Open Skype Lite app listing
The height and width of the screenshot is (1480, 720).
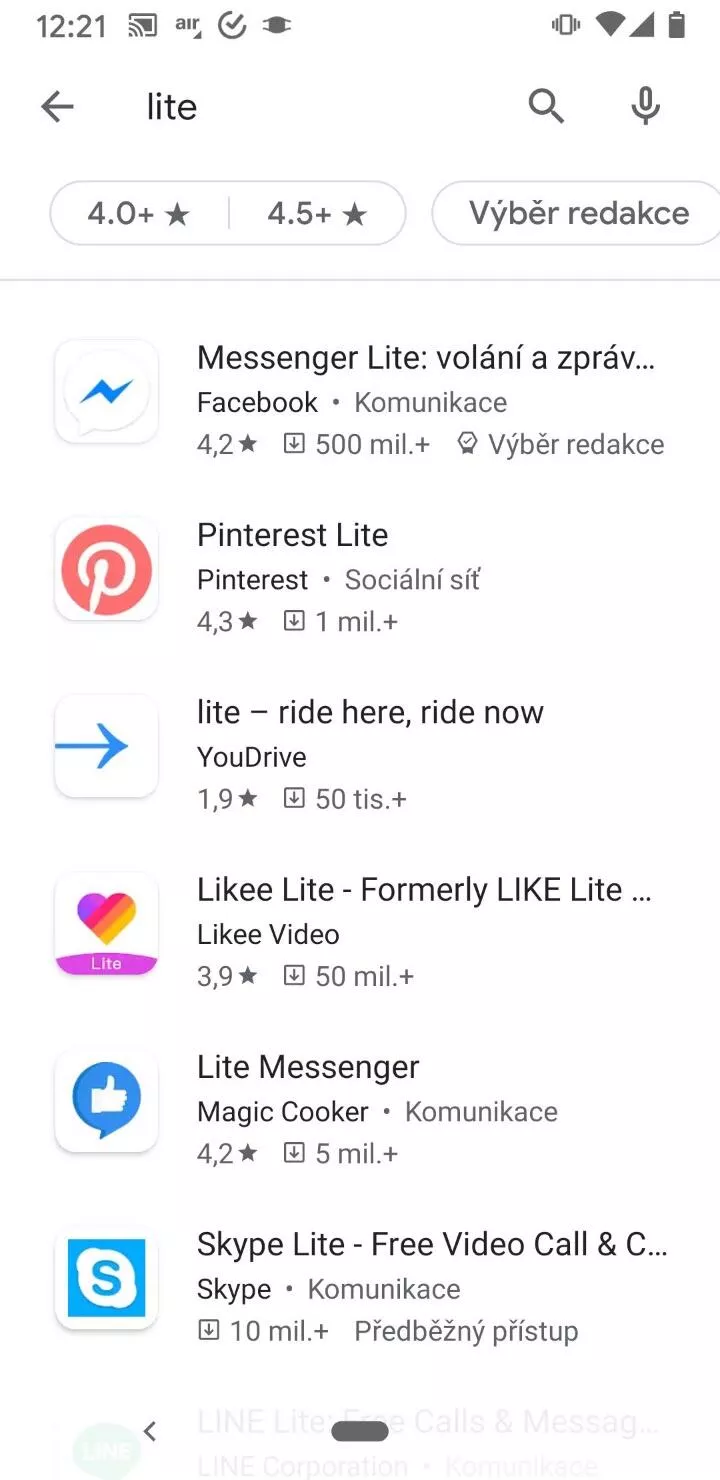click(360, 1287)
